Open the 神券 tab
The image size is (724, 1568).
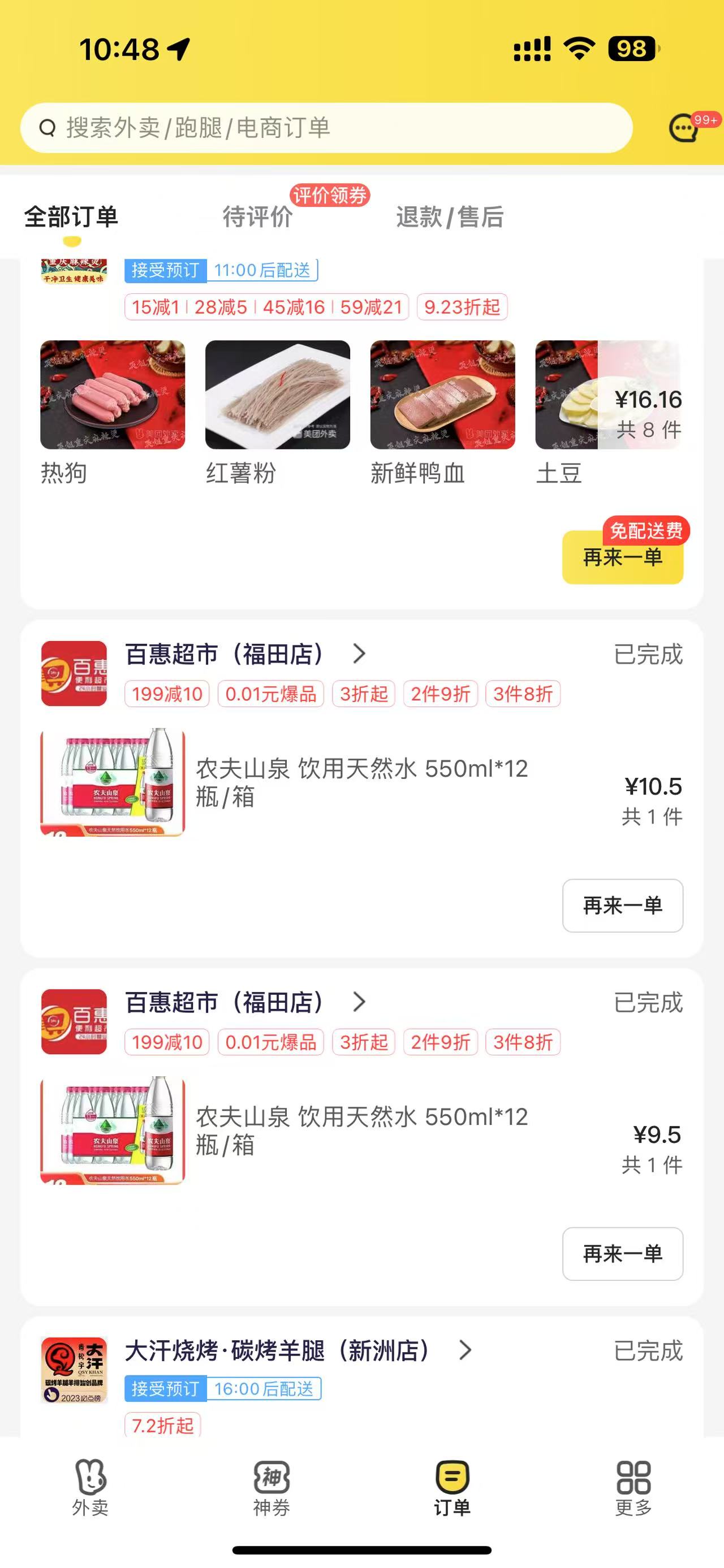pyautogui.click(x=271, y=1487)
